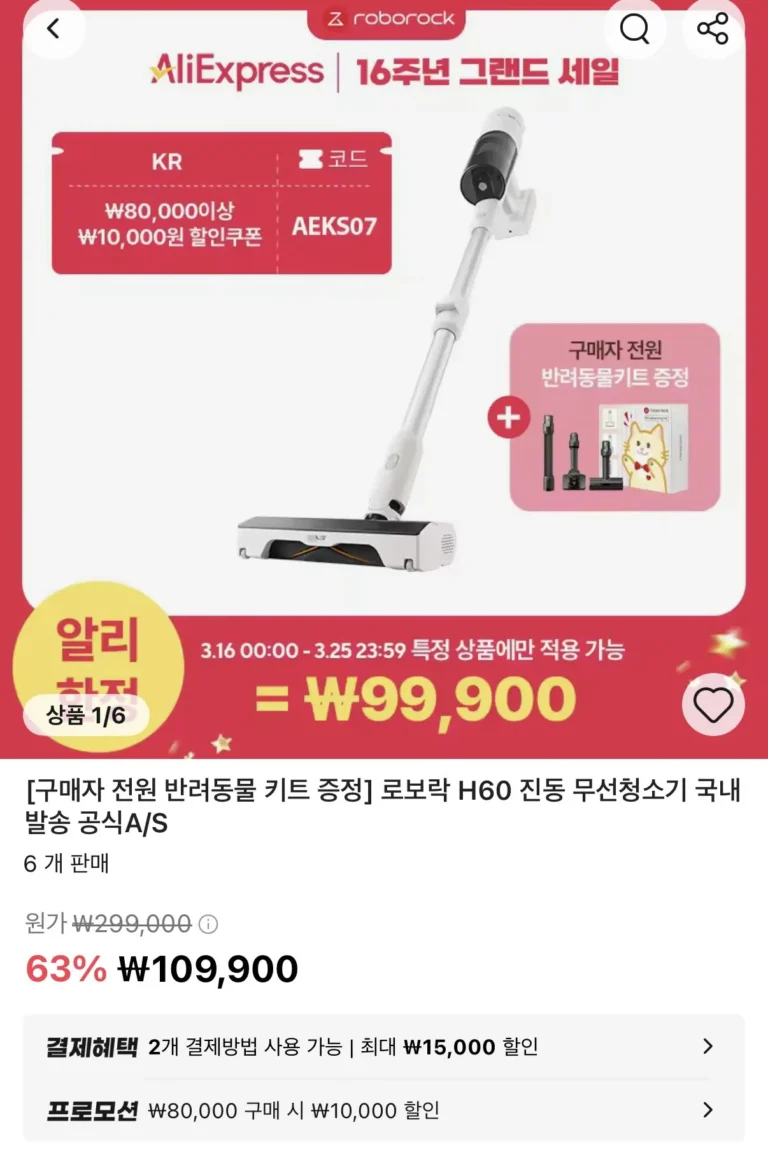Open search from the top bar
Screen dimensions: 768x1162
pyautogui.click(x=634, y=29)
